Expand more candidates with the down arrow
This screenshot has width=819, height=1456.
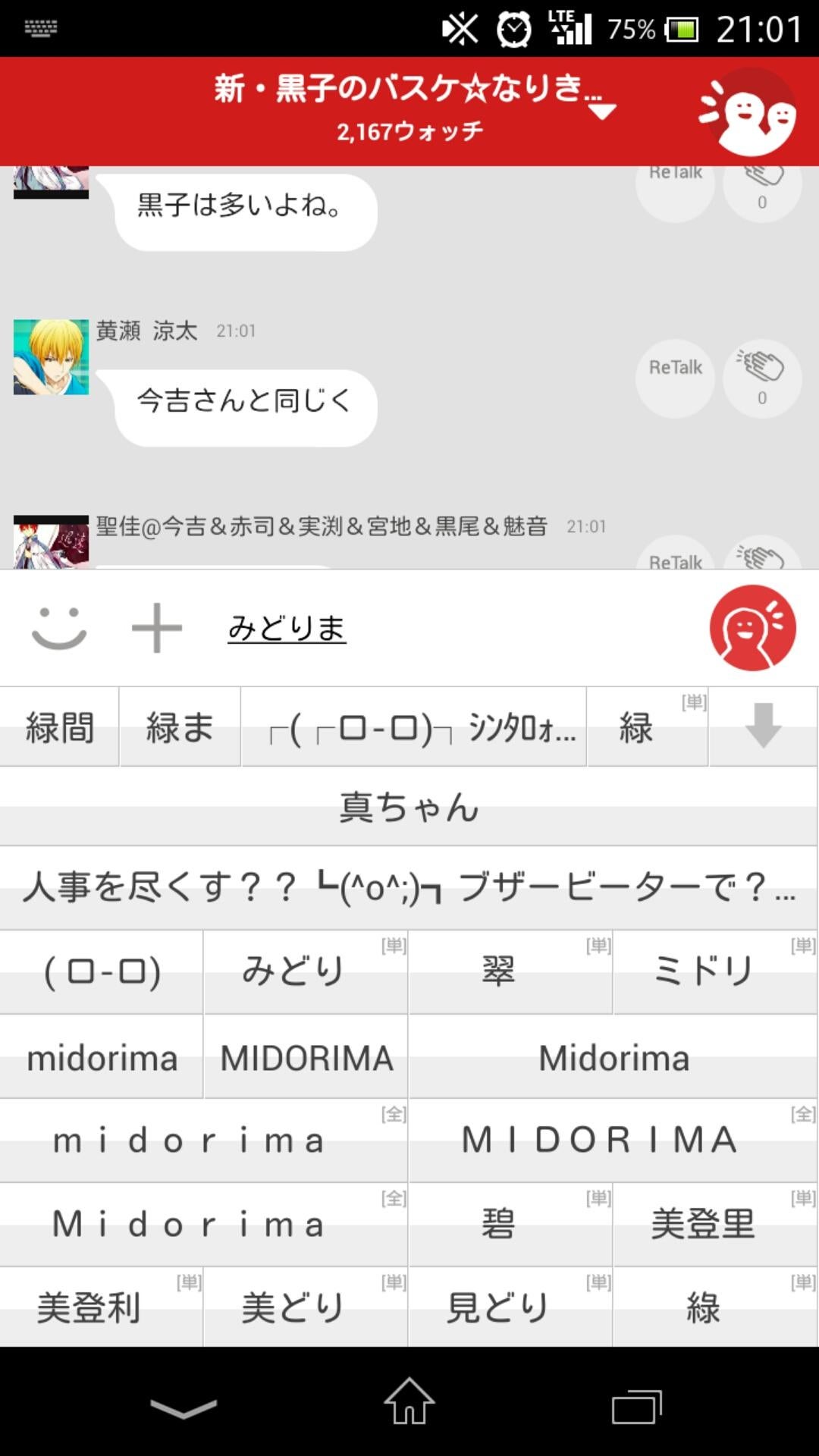(762, 726)
